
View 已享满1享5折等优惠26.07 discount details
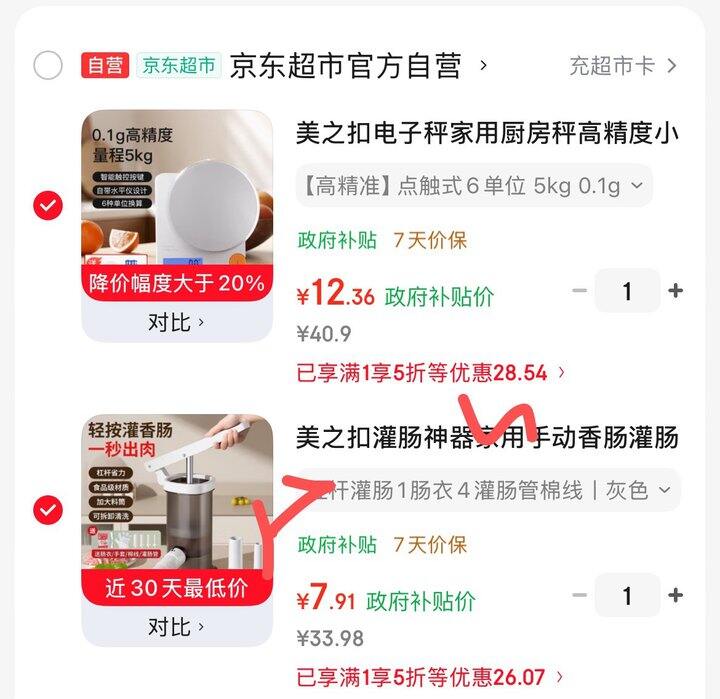pos(431,677)
